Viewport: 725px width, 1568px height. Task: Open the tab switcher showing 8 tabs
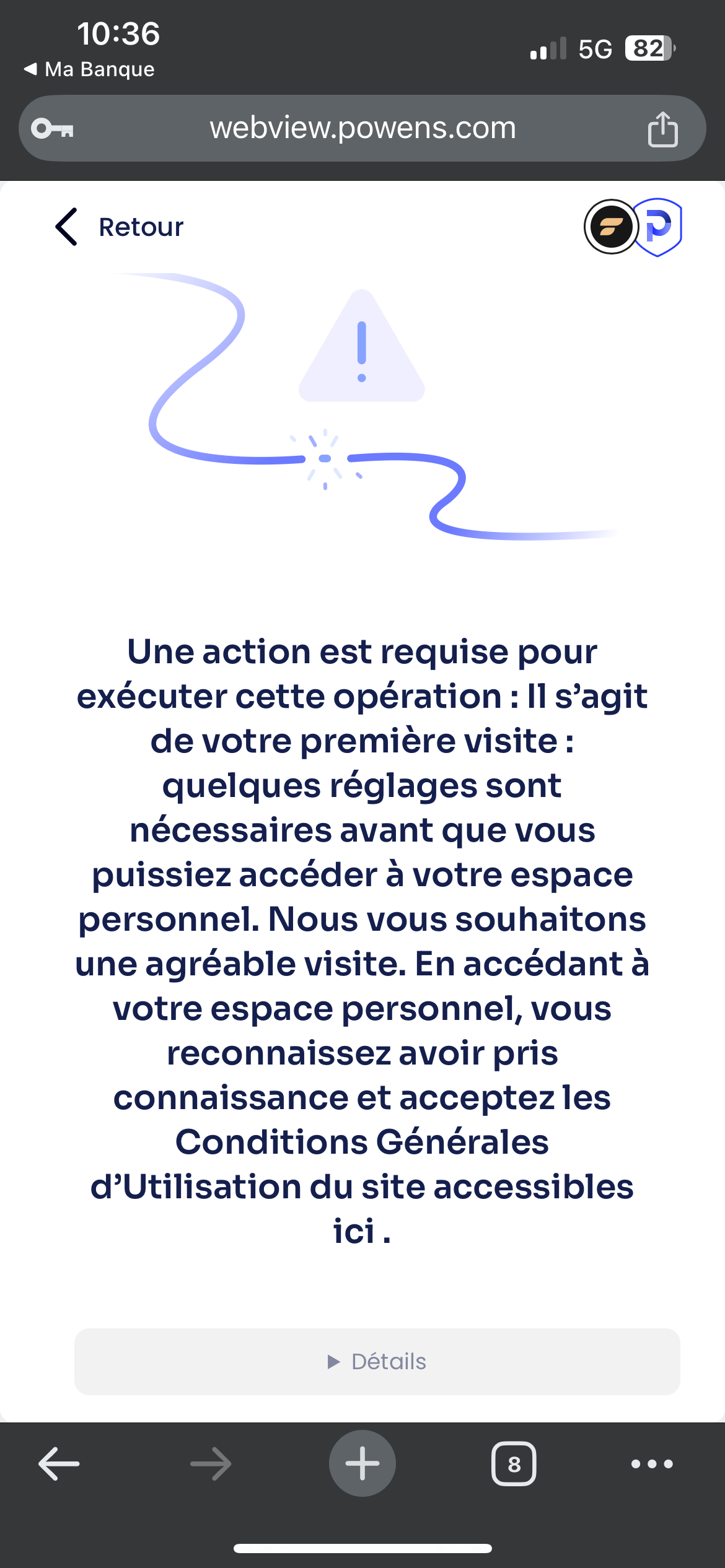pyautogui.click(x=514, y=1464)
